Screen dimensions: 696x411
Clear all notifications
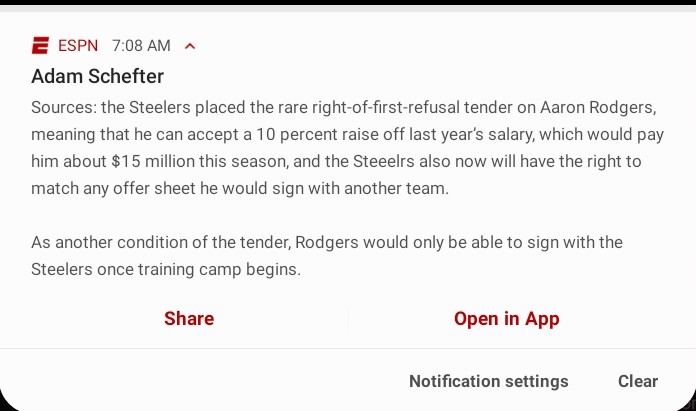(638, 381)
